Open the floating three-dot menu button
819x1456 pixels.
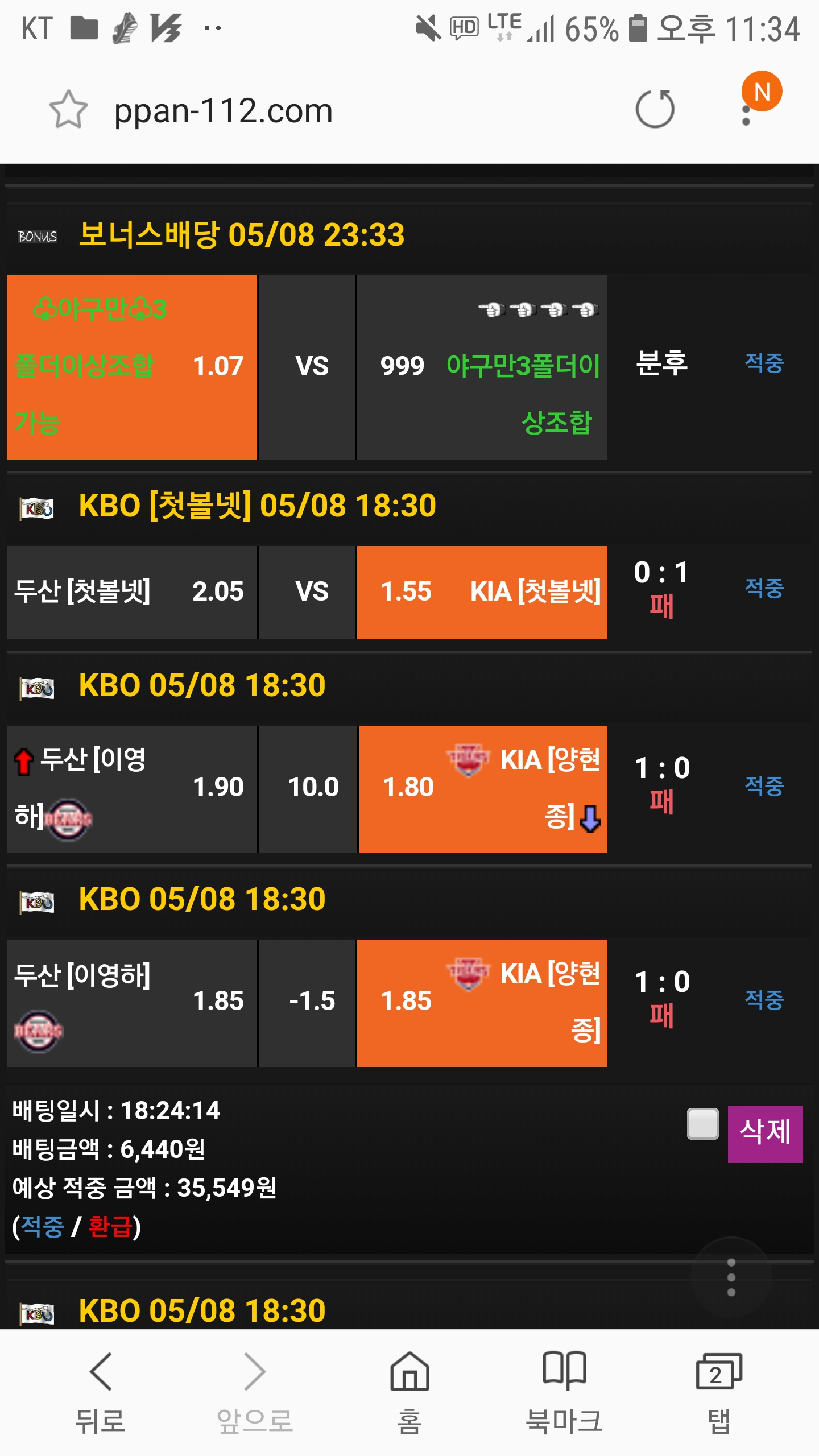click(x=731, y=1277)
